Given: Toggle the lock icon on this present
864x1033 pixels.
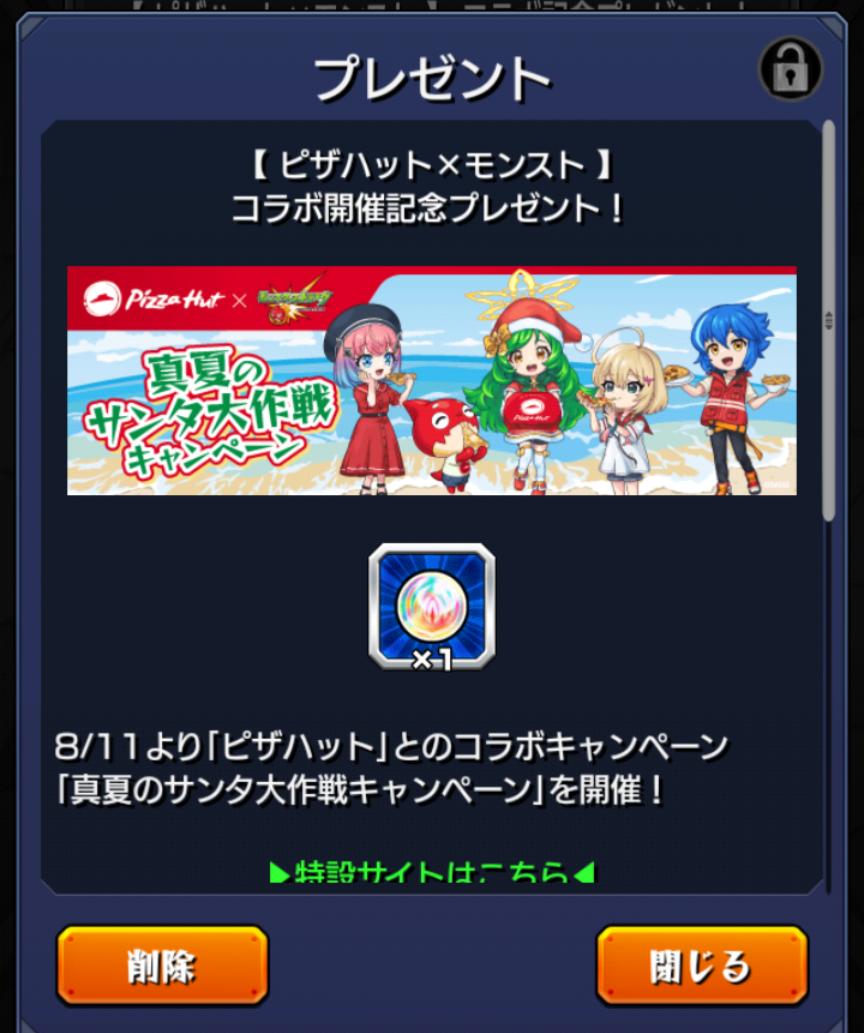Looking at the screenshot, I should click(790, 69).
